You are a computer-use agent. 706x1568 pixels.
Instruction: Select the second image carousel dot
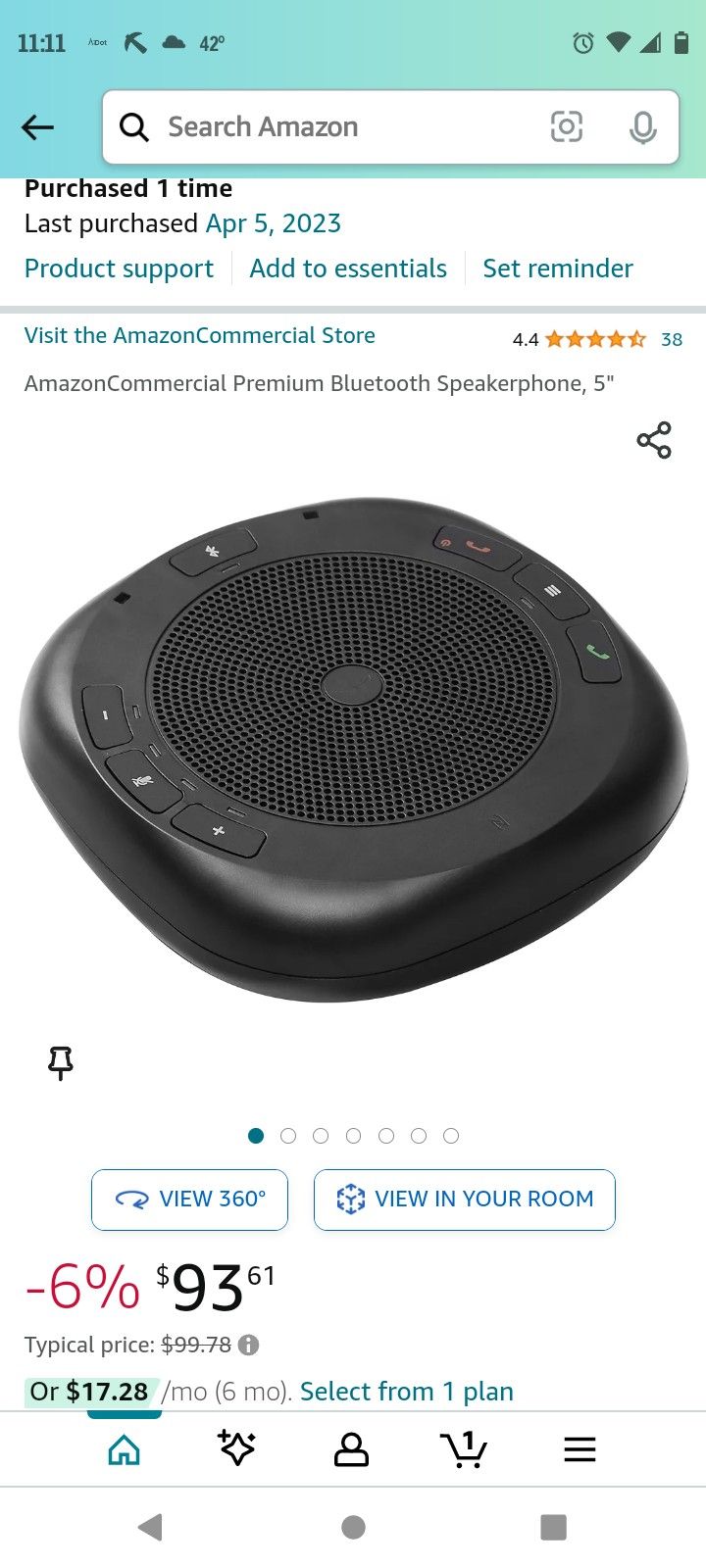click(288, 1135)
